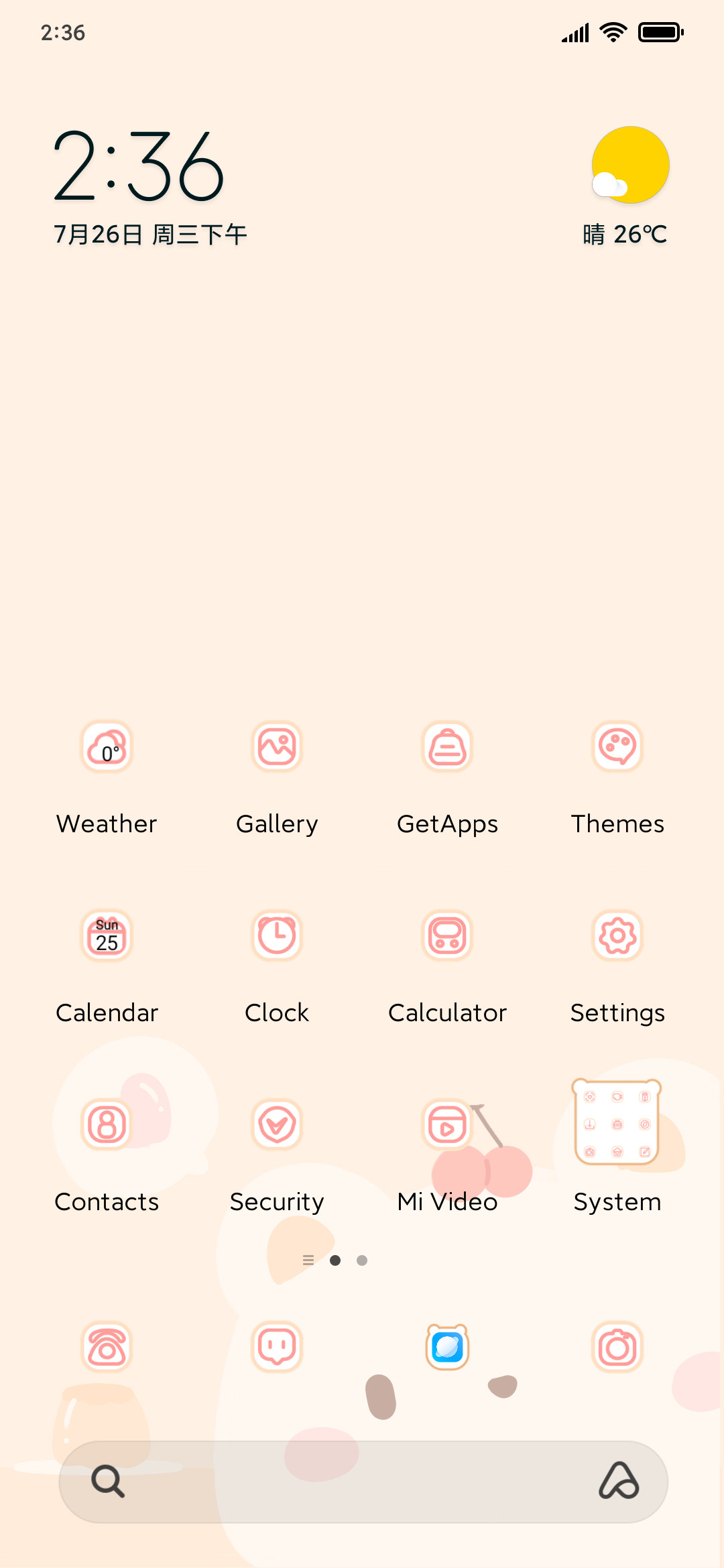Open Settings
724x1568 pixels.
pos(617,936)
